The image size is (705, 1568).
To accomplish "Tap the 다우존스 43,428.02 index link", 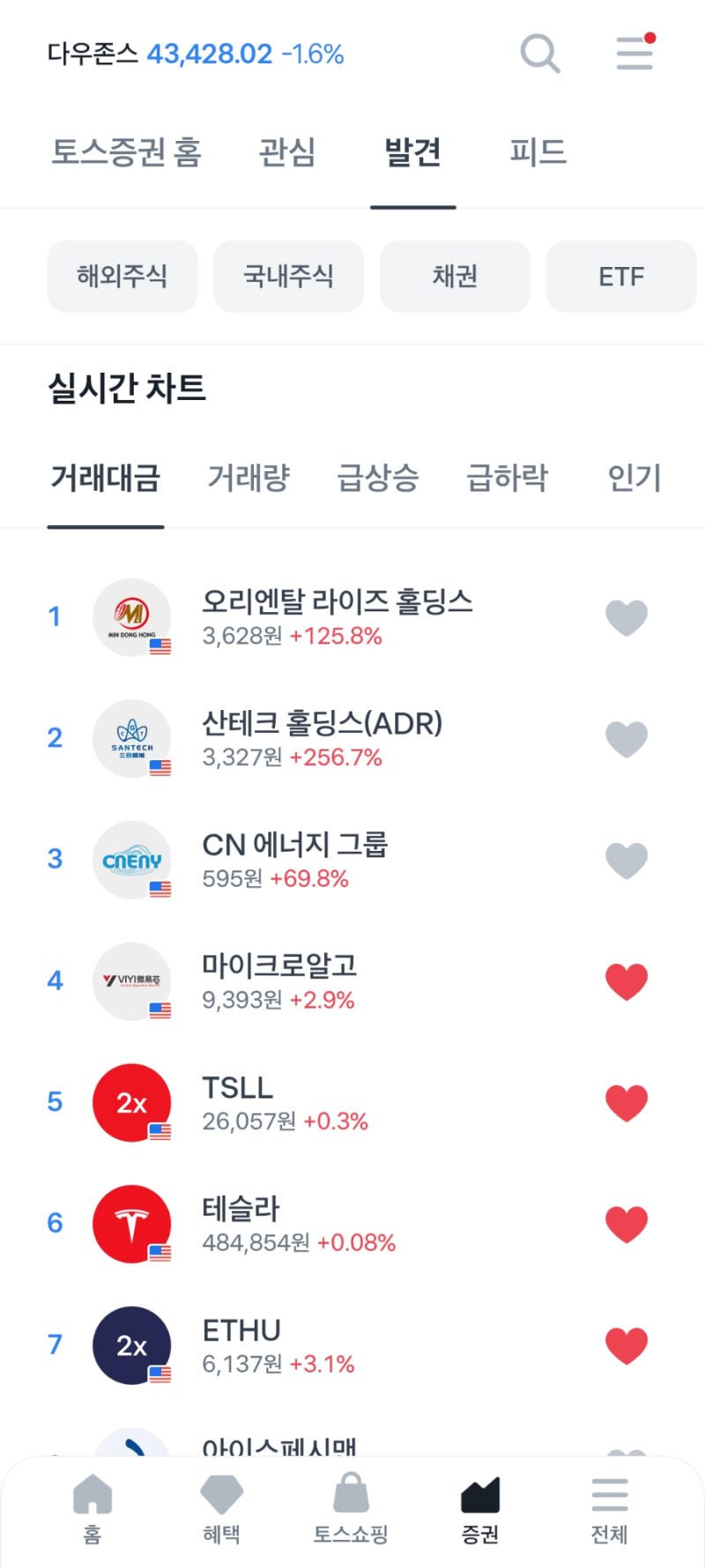I will [x=198, y=53].
